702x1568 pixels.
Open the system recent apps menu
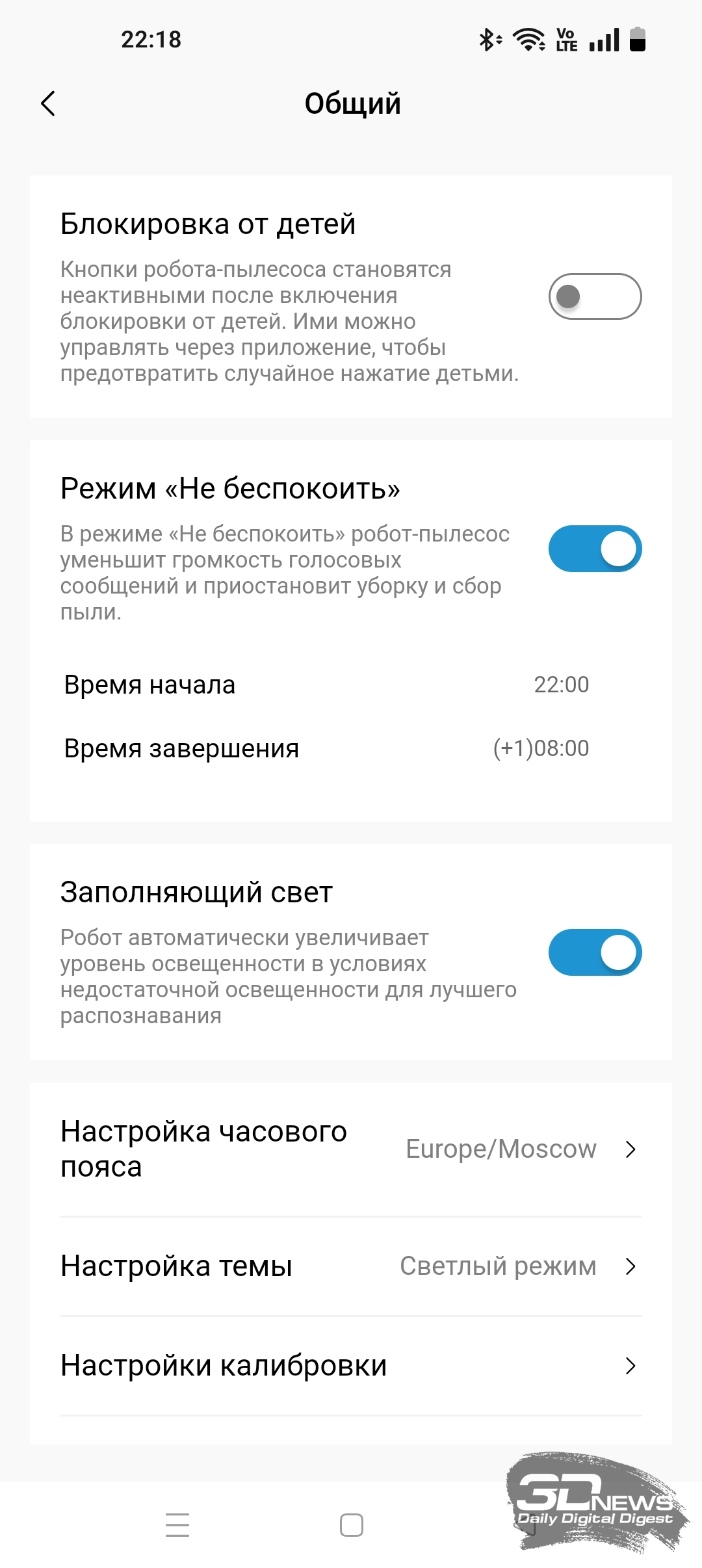tap(177, 1525)
